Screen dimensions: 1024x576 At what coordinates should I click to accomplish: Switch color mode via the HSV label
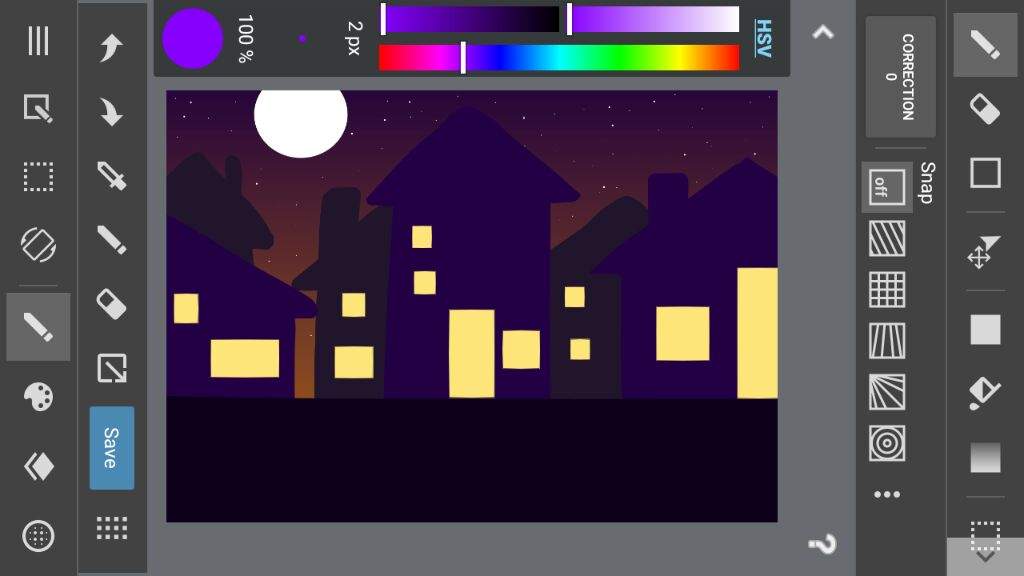click(x=763, y=38)
